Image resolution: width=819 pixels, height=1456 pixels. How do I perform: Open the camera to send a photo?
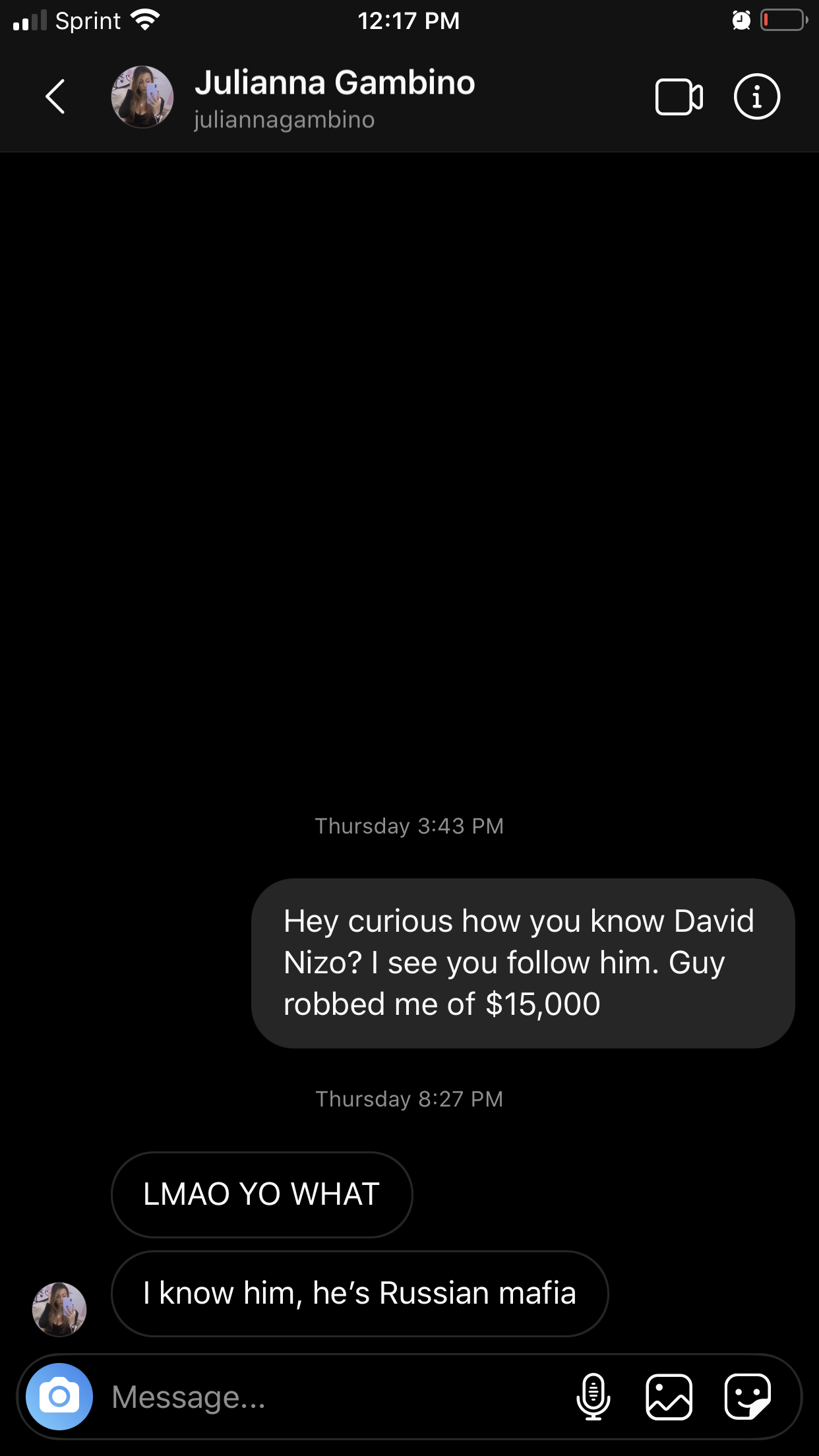click(59, 1396)
